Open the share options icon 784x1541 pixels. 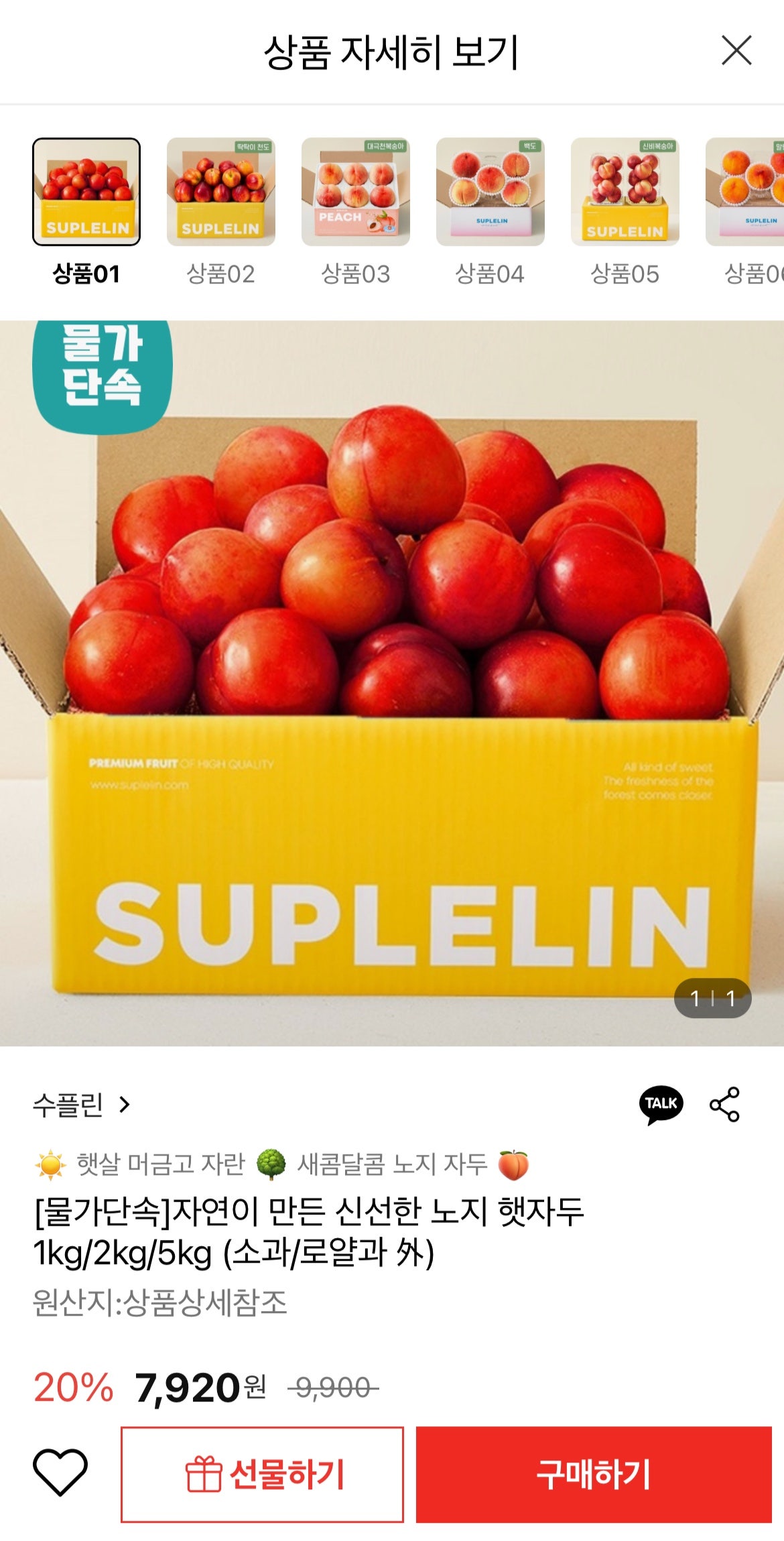pyautogui.click(x=724, y=1105)
